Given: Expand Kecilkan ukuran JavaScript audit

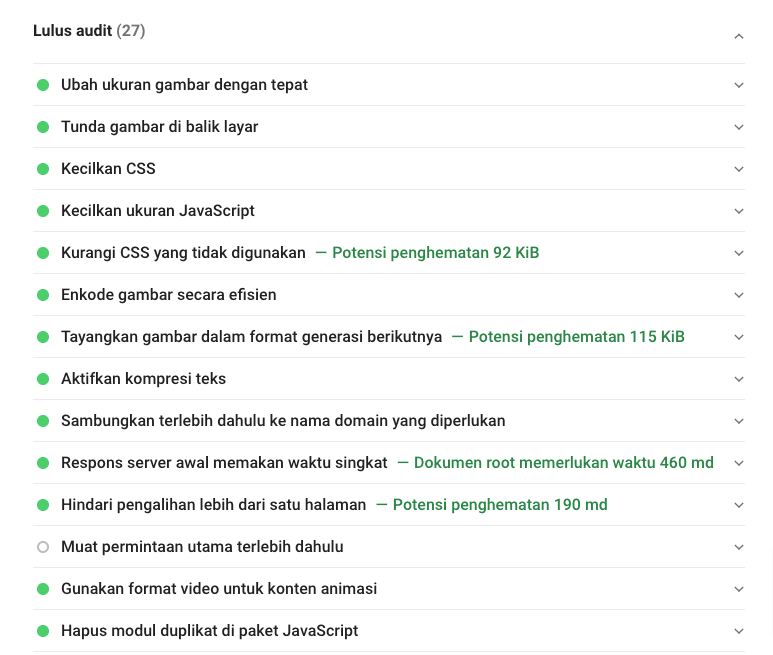Looking at the screenshot, I should [738, 211].
